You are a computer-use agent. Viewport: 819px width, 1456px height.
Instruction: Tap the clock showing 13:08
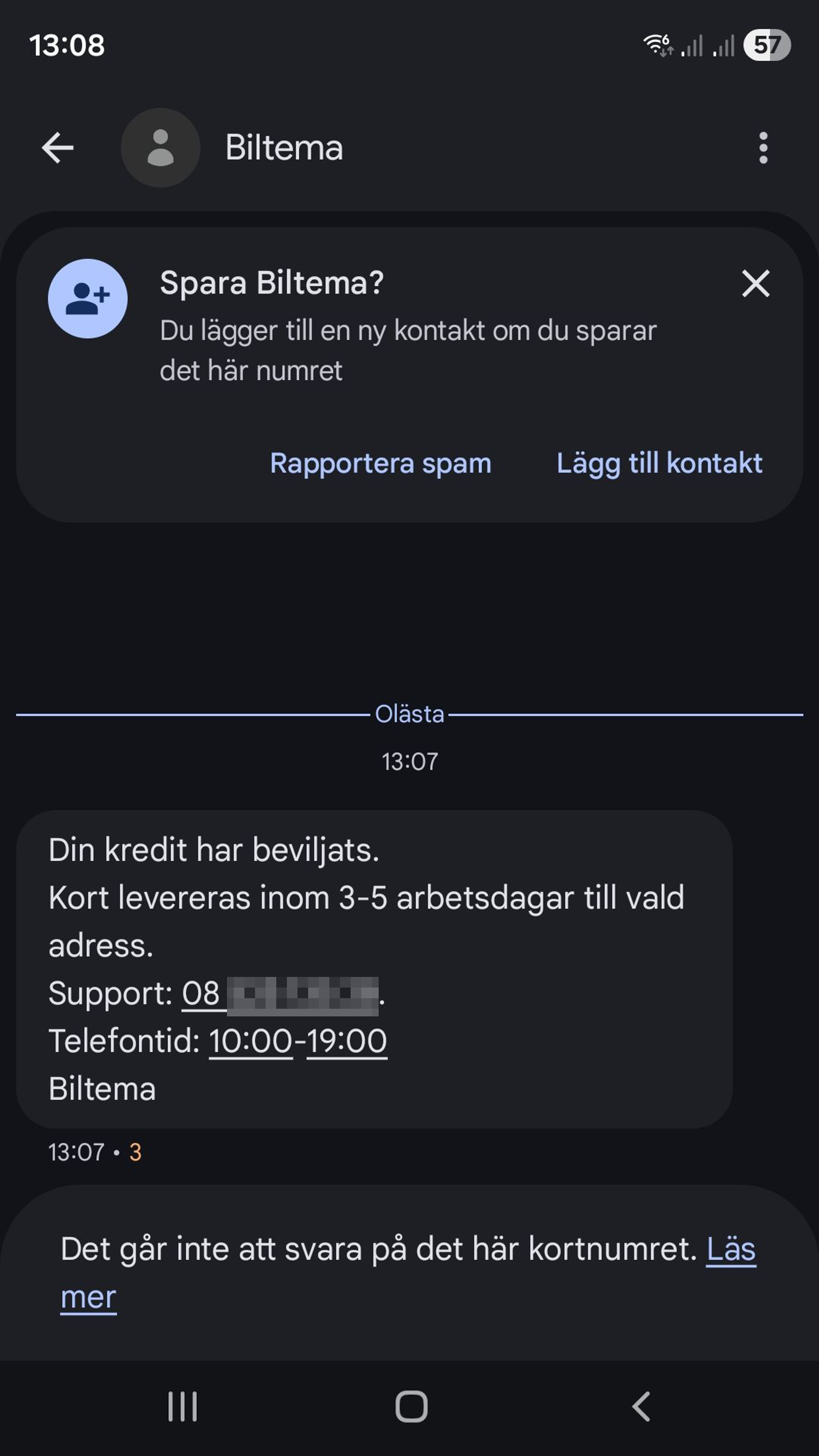pyautogui.click(x=67, y=45)
